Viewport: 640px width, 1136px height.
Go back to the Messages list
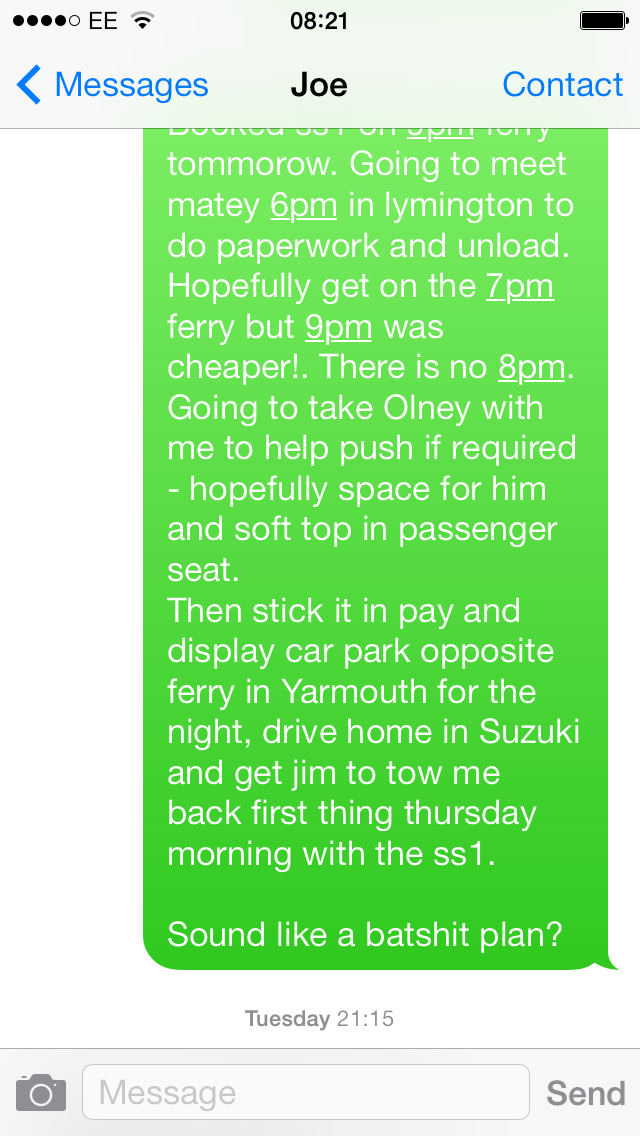coord(112,85)
